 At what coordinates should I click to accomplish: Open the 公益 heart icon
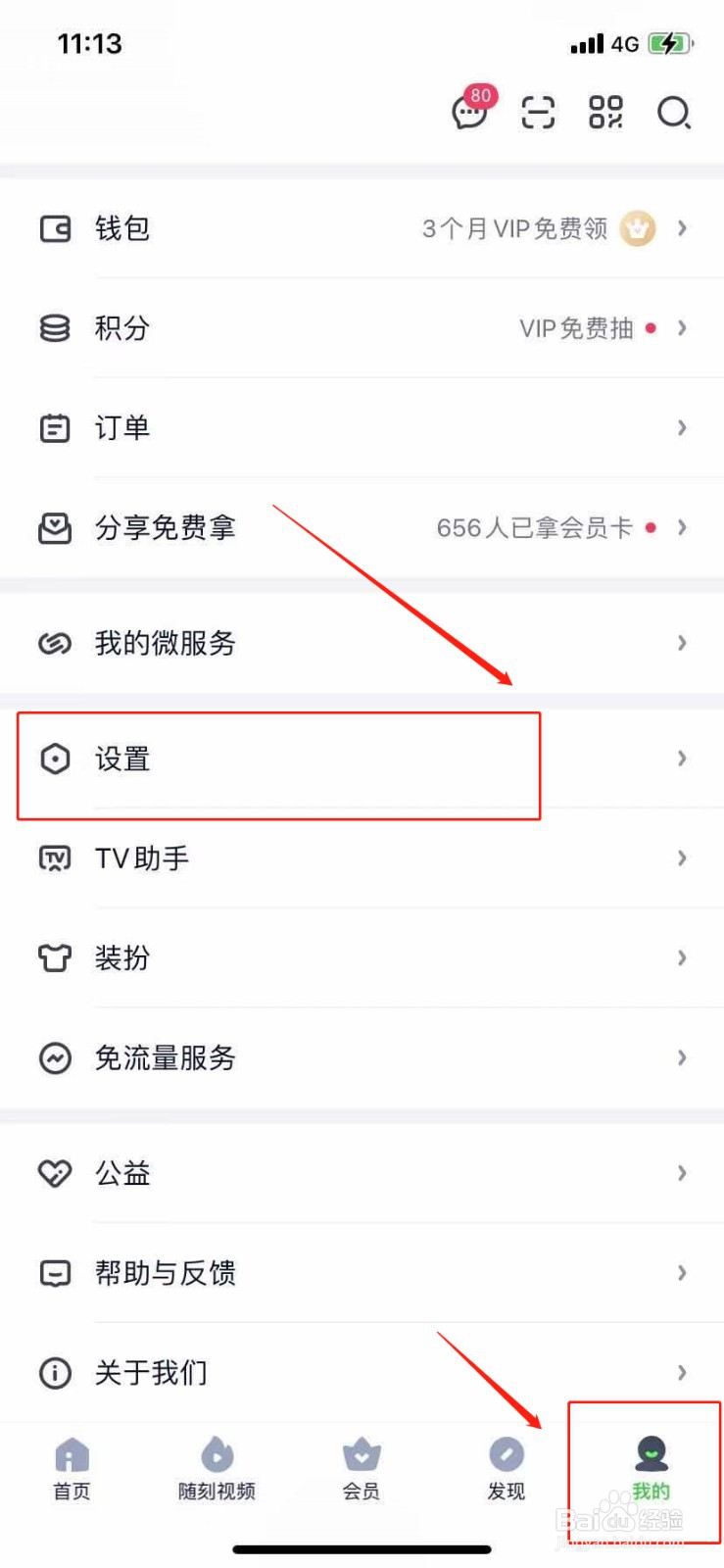pos(55,1173)
